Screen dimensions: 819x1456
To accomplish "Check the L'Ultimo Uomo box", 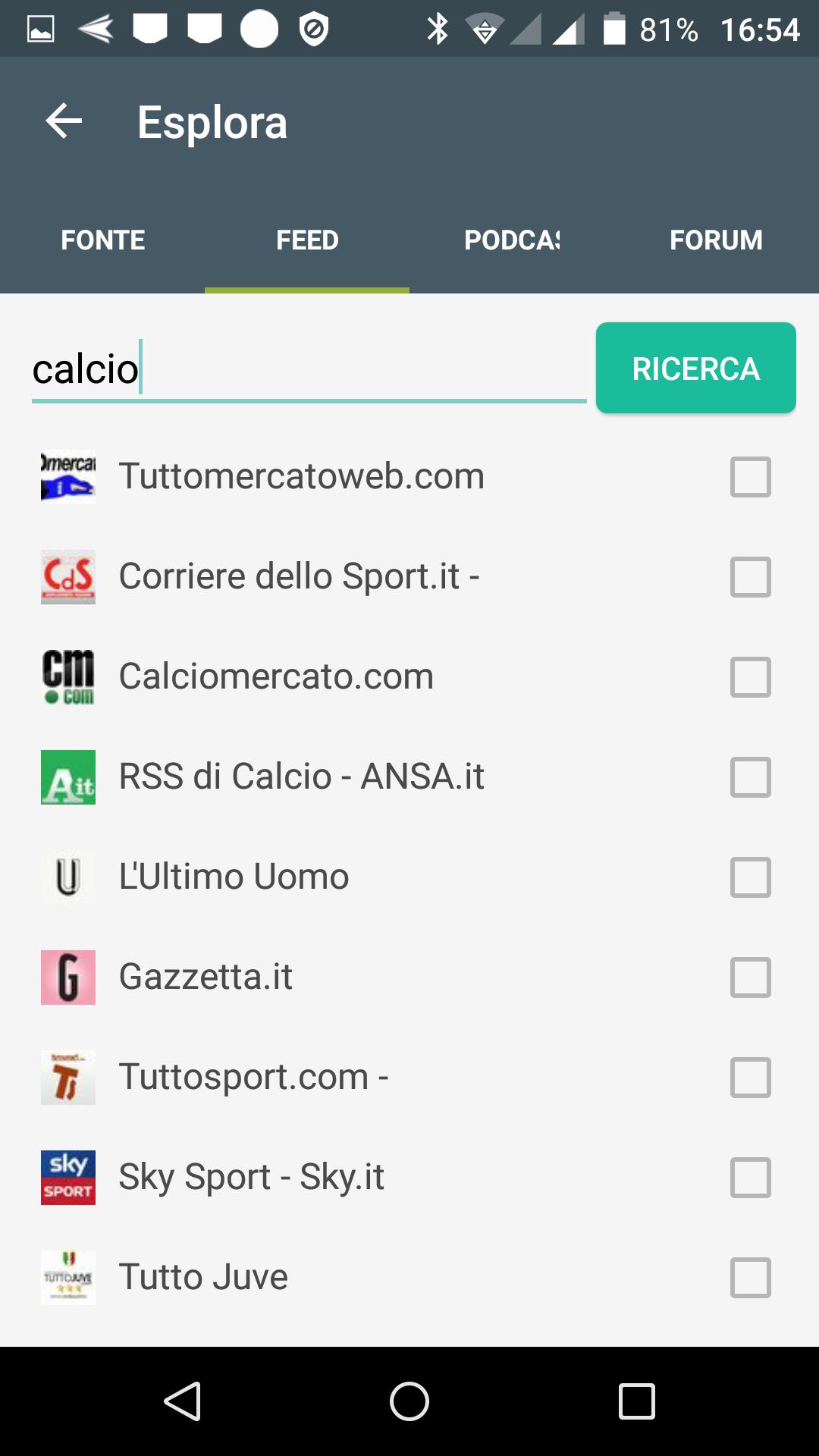I will pyautogui.click(x=750, y=877).
